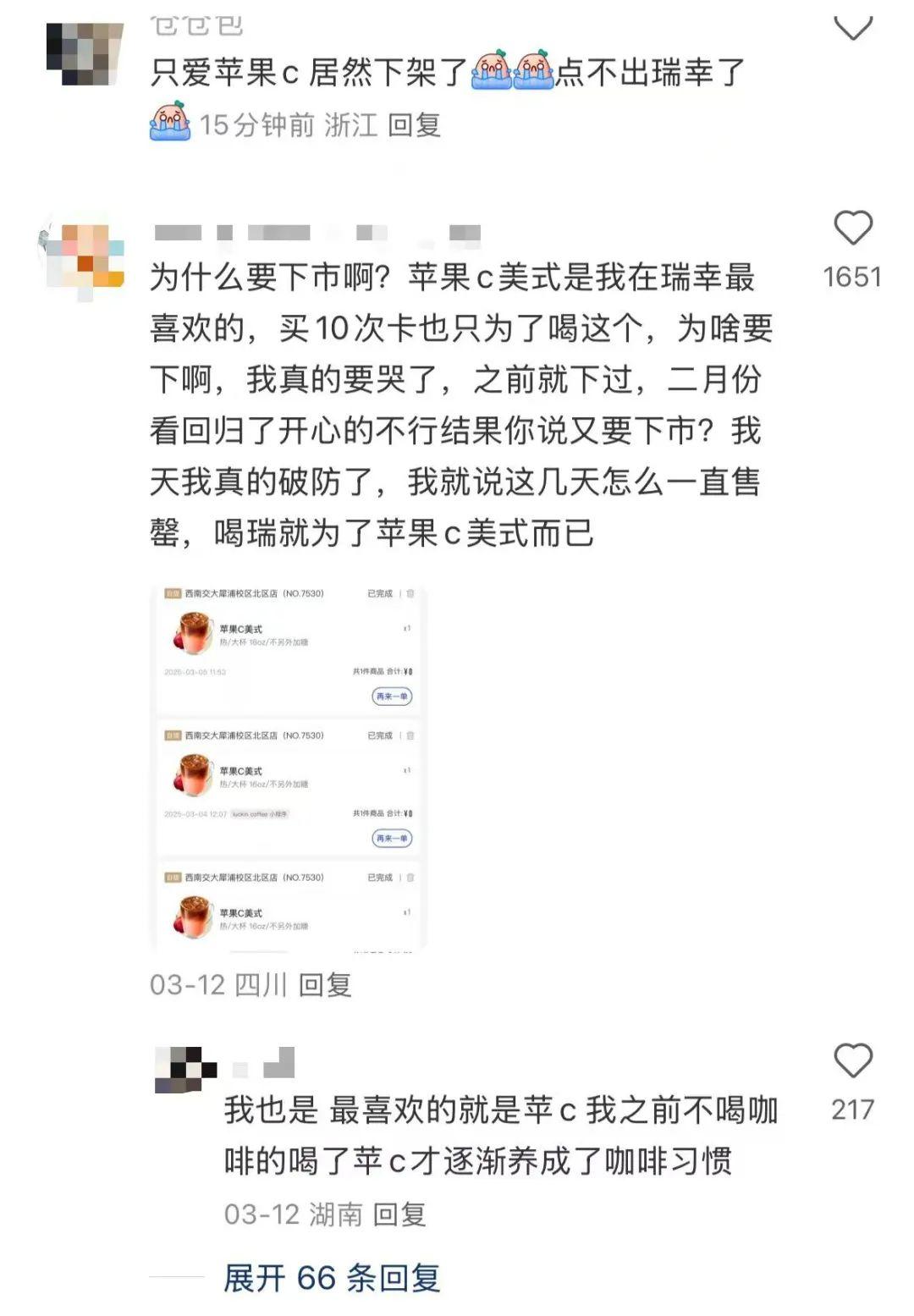
Task: Reply to the Zhejiang comment
Action: (x=414, y=125)
